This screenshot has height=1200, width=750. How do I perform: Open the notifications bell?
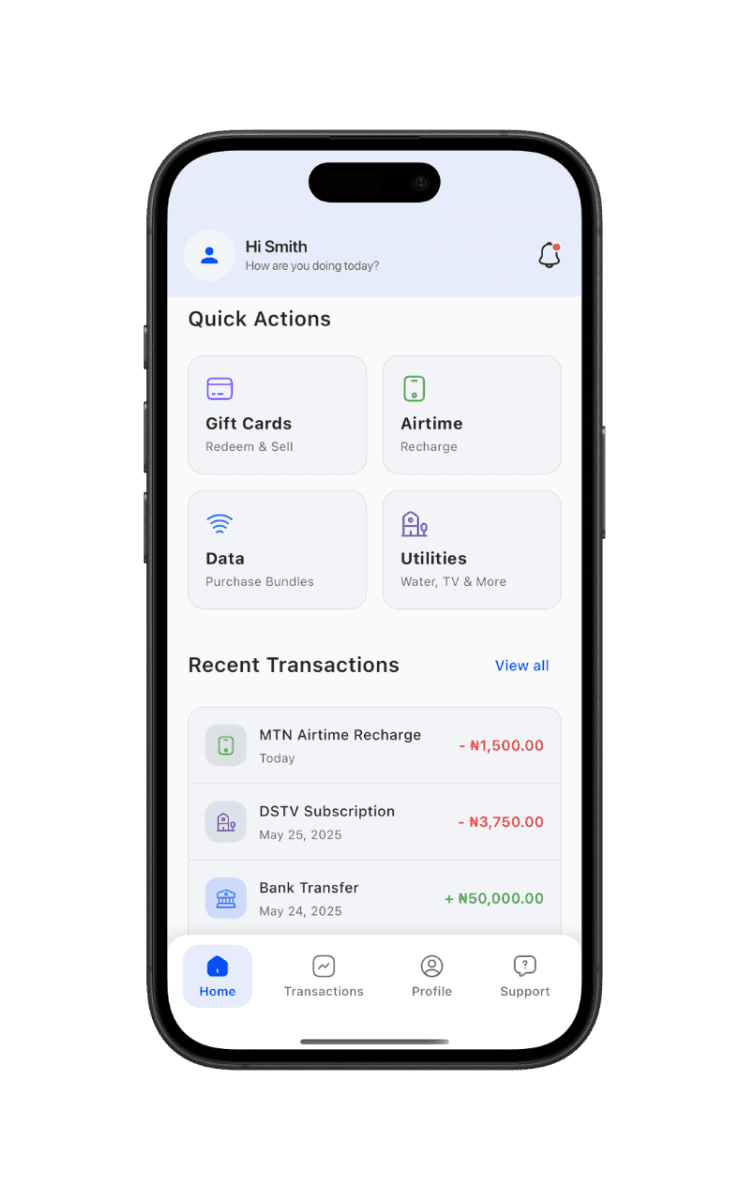point(549,255)
